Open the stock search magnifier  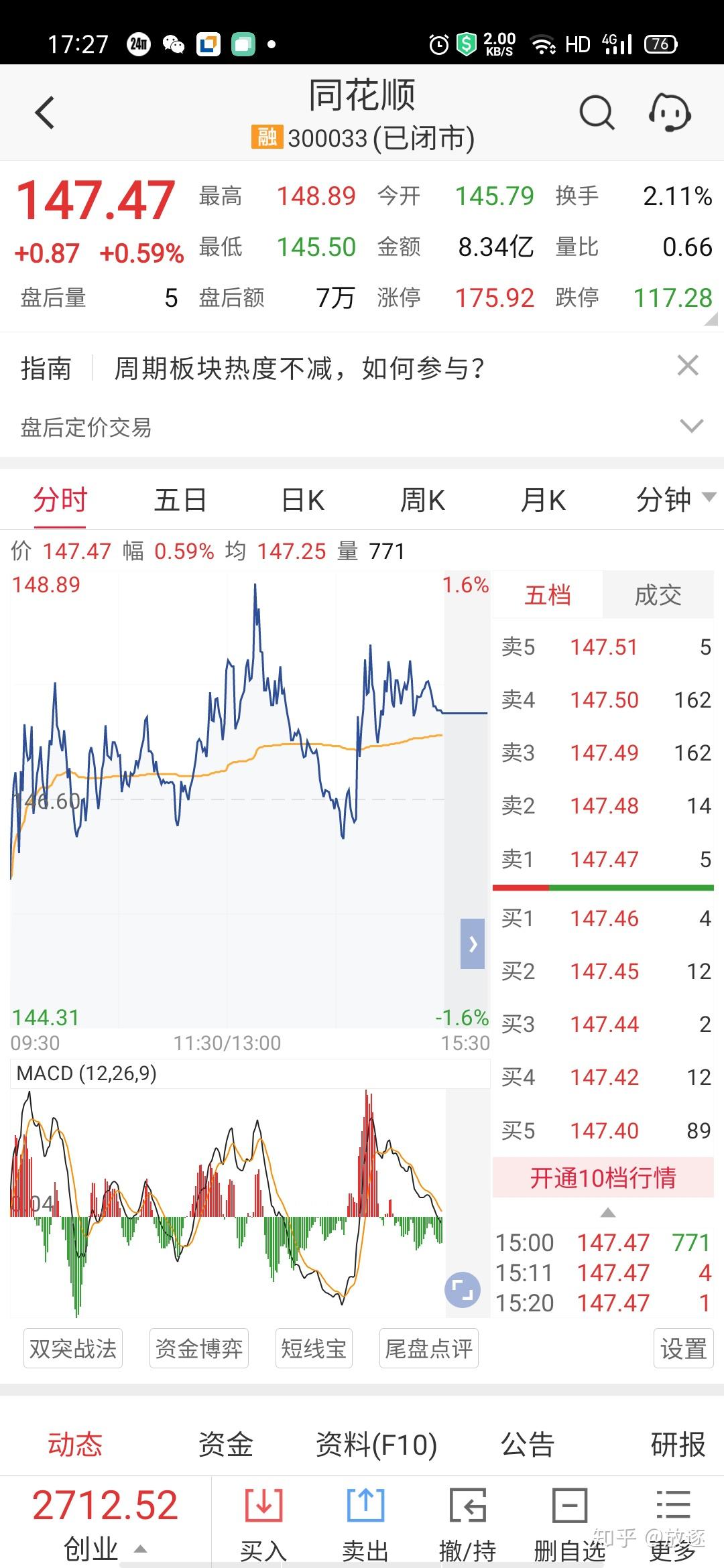click(596, 113)
